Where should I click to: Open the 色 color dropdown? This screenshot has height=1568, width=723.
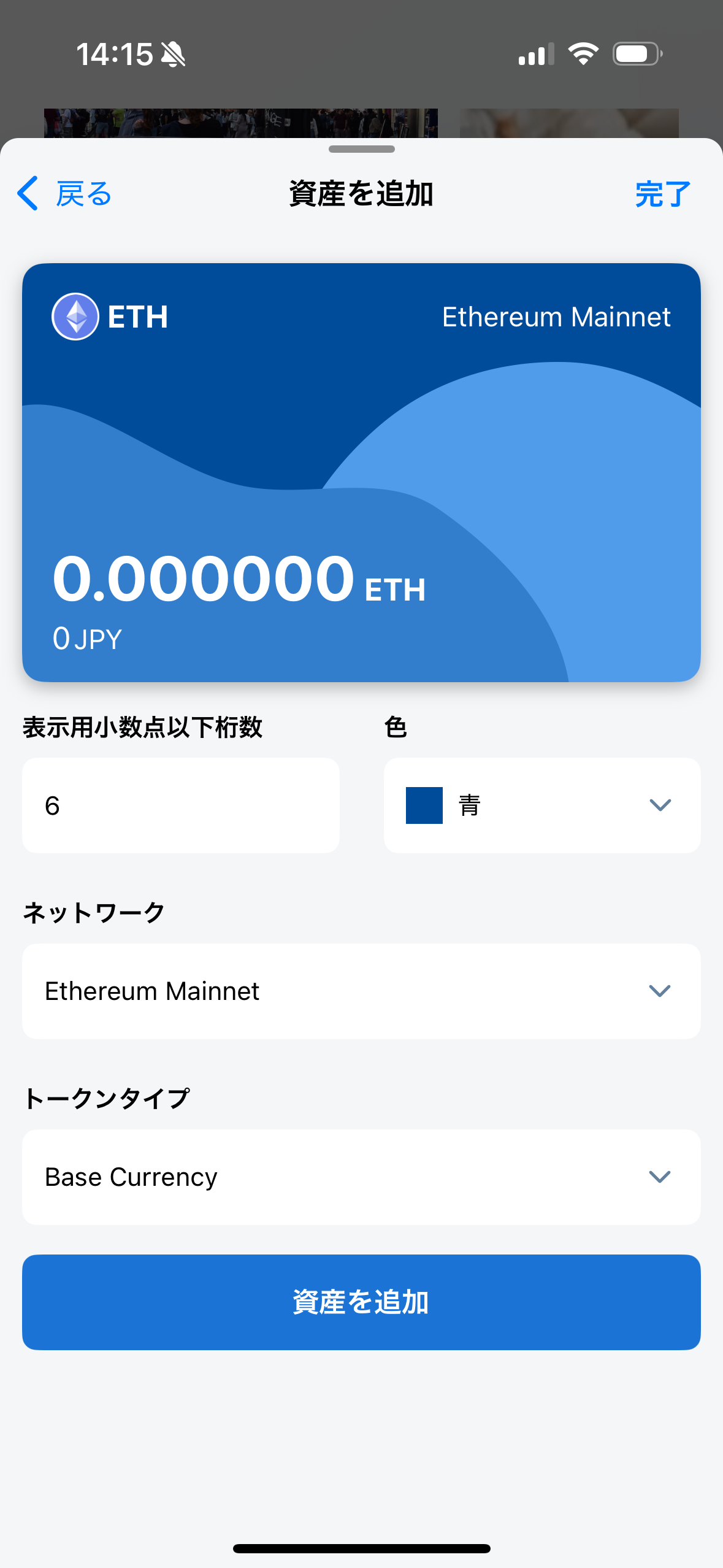pyautogui.click(x=542, y=805)
